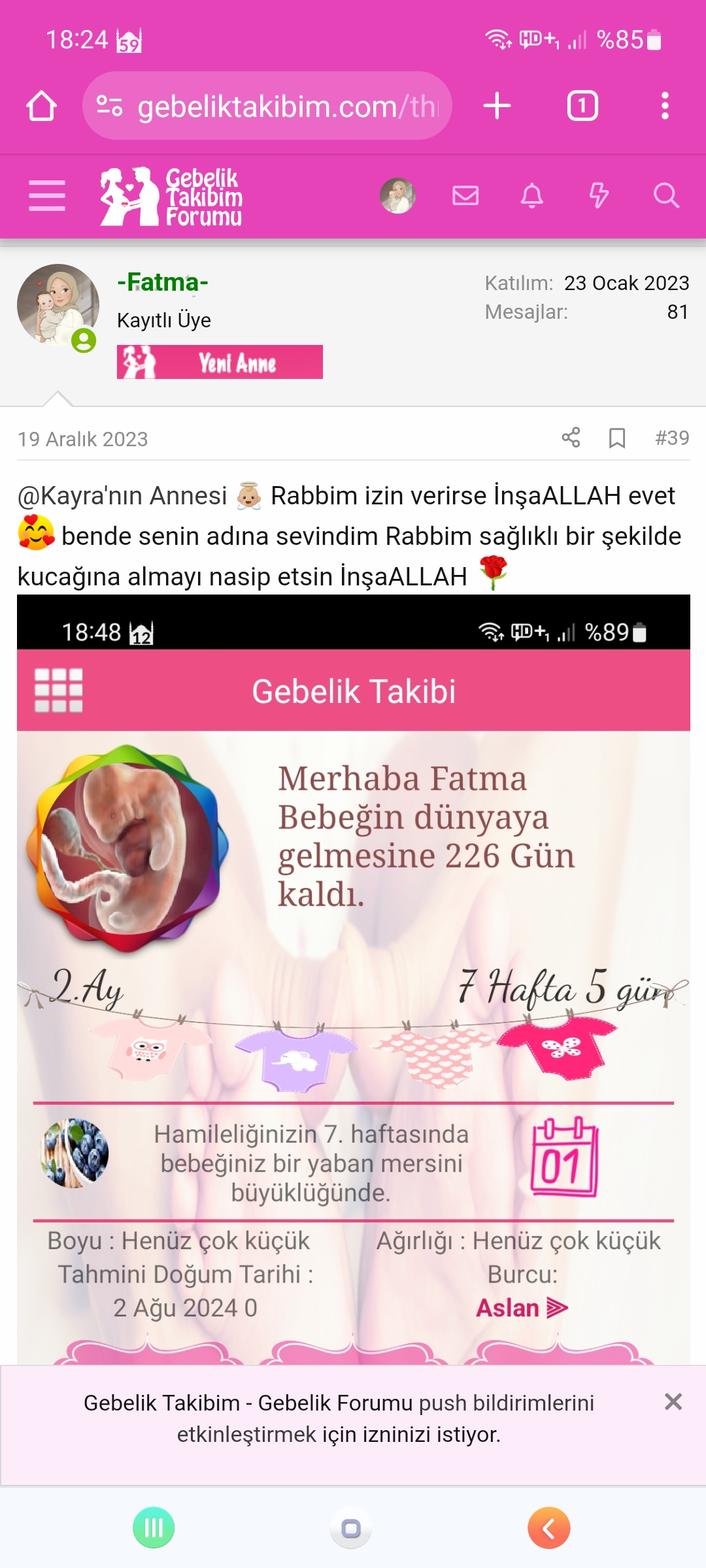Visit -Fatma- profile page
The width and height of the screenshot is (706, 1568).
pyautogui.click(x=163, y=282)
